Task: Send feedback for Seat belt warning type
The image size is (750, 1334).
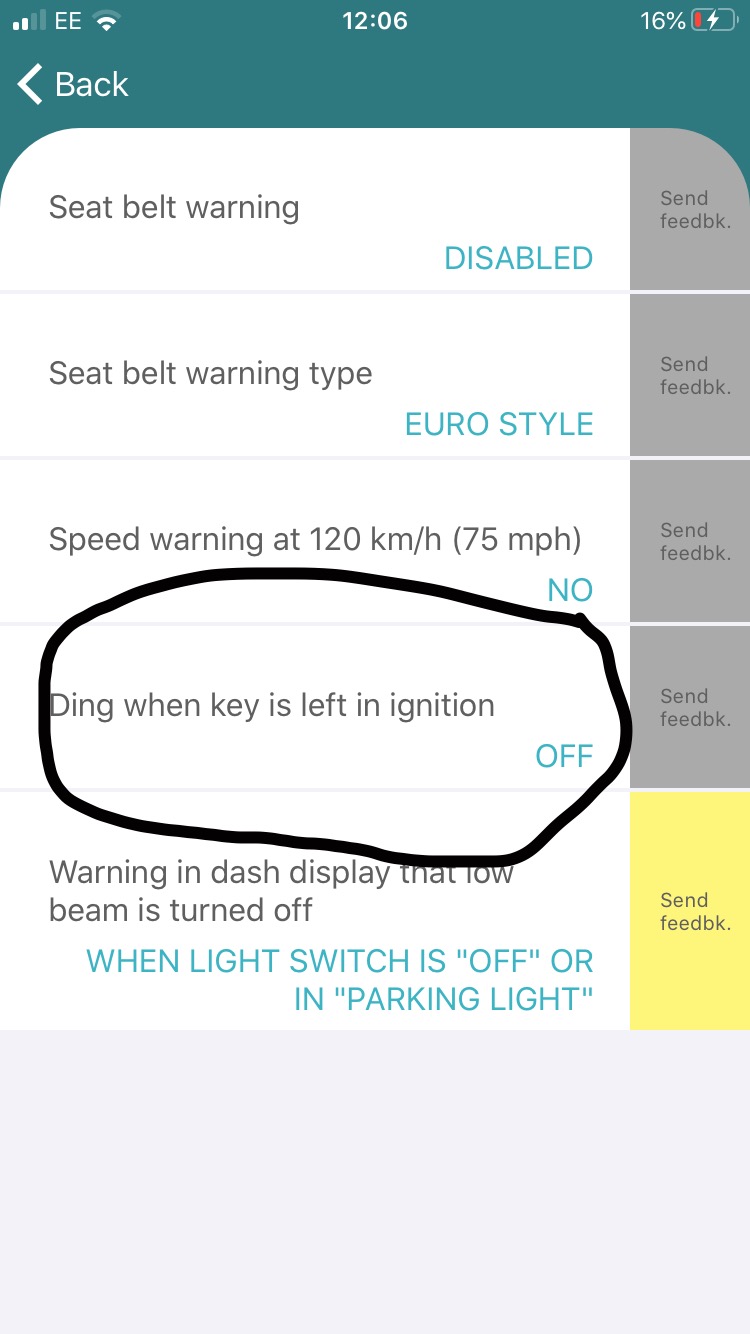Action: pyautogui.click(x=690, y=375)
